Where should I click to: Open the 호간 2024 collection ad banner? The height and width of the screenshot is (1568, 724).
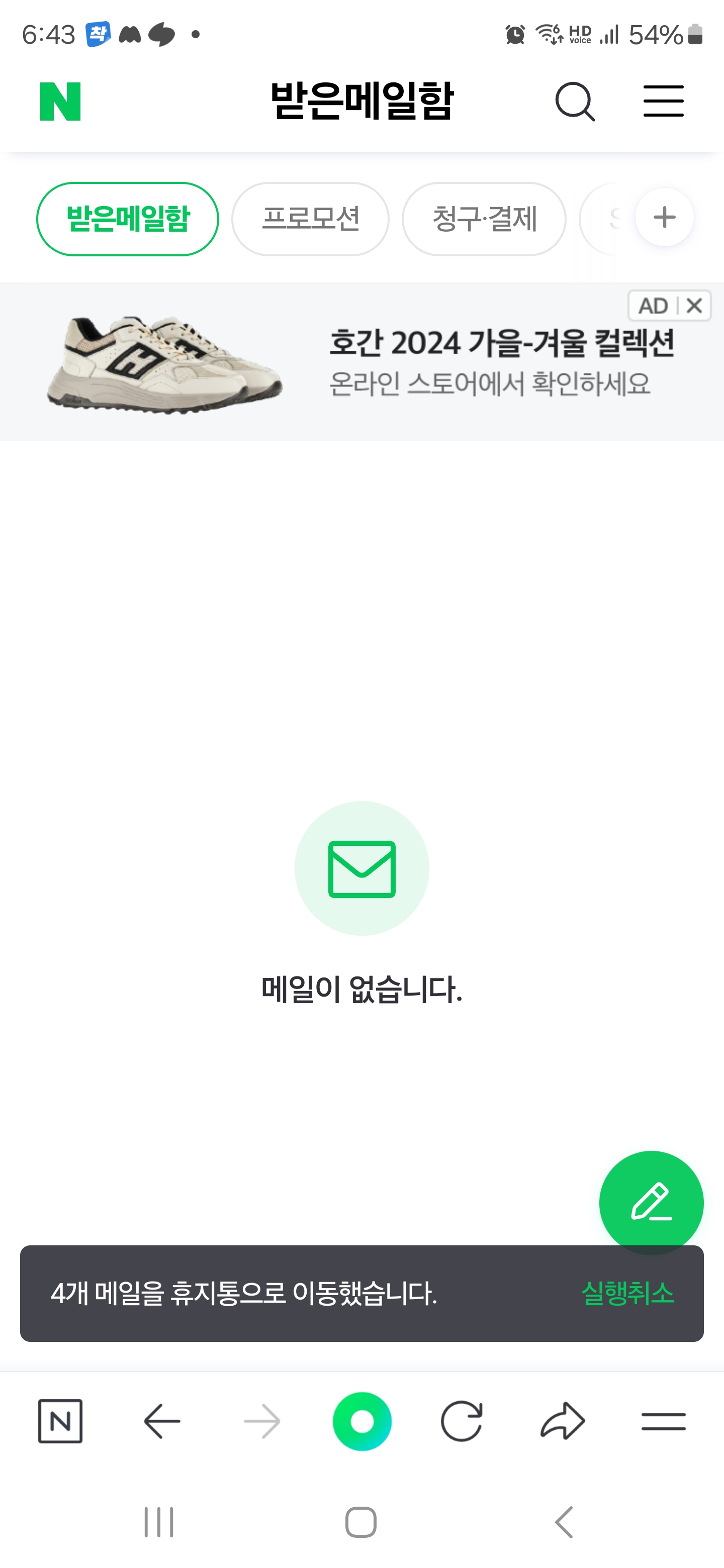pos(361,361)
